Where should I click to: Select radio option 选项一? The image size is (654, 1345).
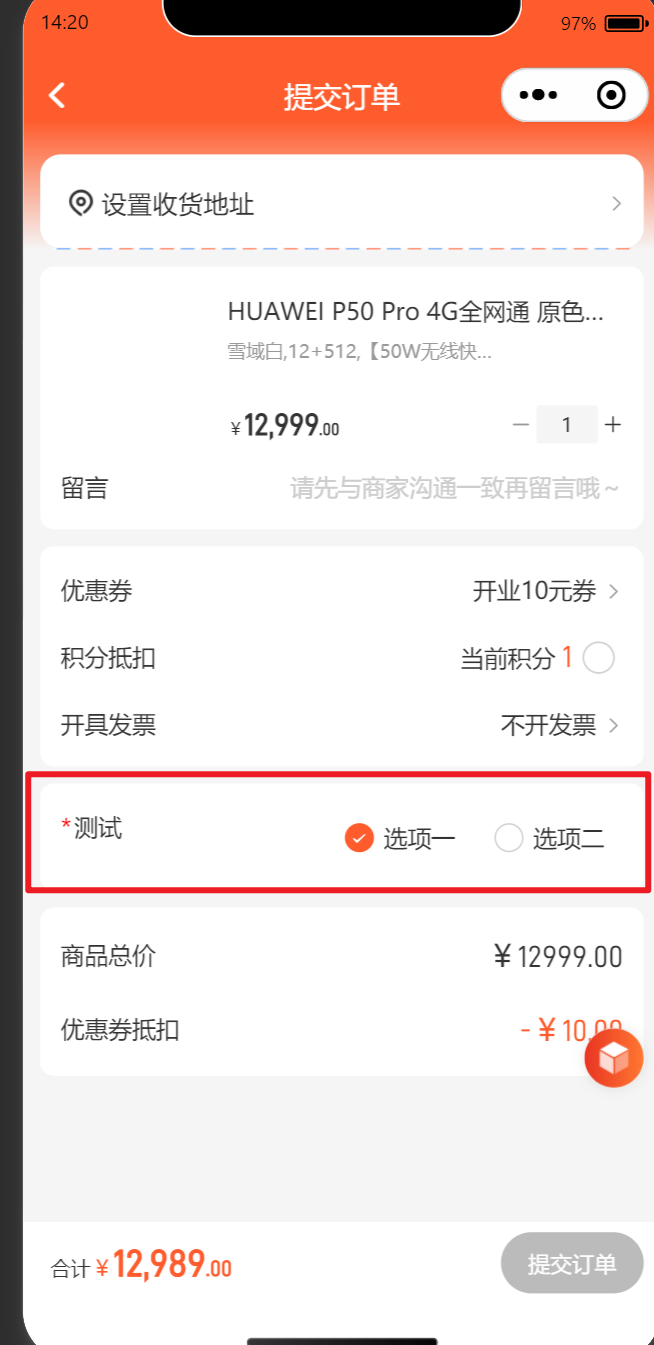400,838
